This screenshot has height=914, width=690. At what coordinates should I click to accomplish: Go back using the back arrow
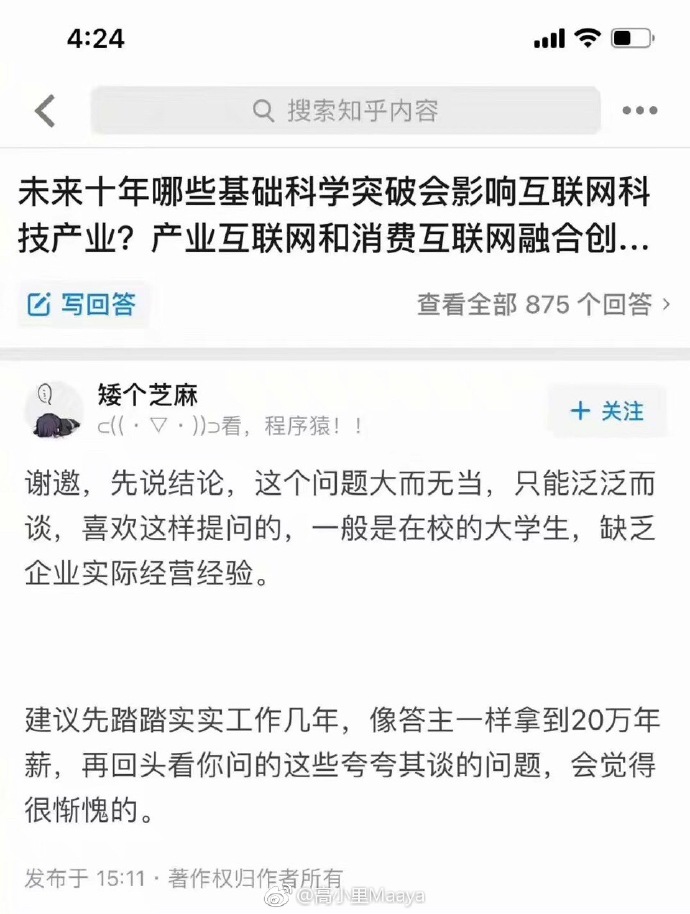[45, 111]
